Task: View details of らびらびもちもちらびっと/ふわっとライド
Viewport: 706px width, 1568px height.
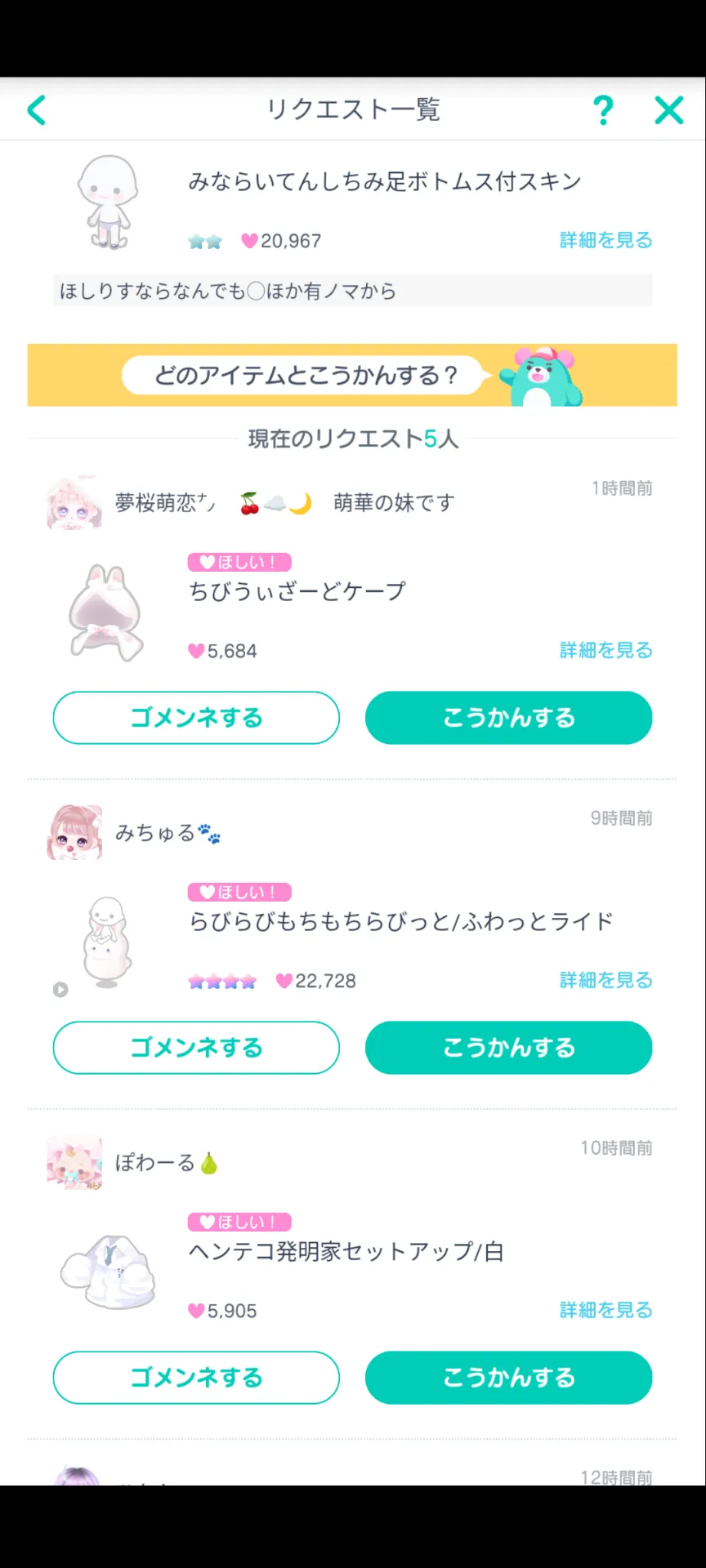Action: 605,980
